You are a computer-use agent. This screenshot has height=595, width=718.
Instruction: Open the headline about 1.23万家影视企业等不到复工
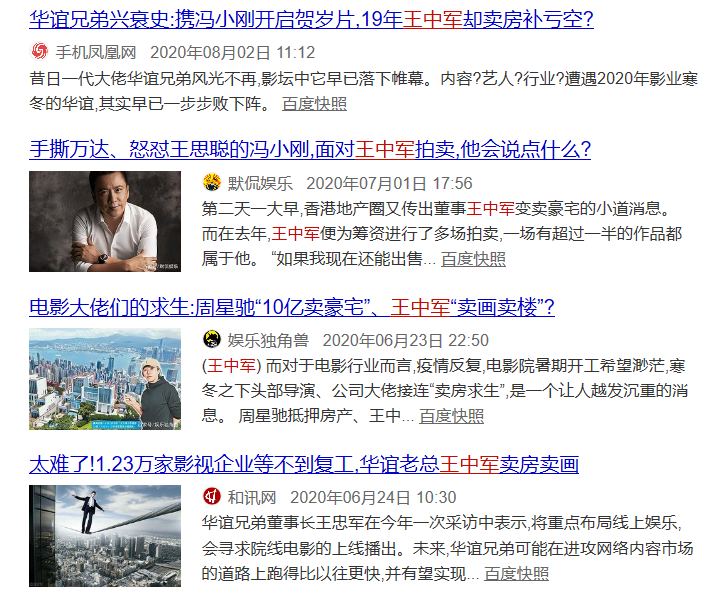point(304,464)
